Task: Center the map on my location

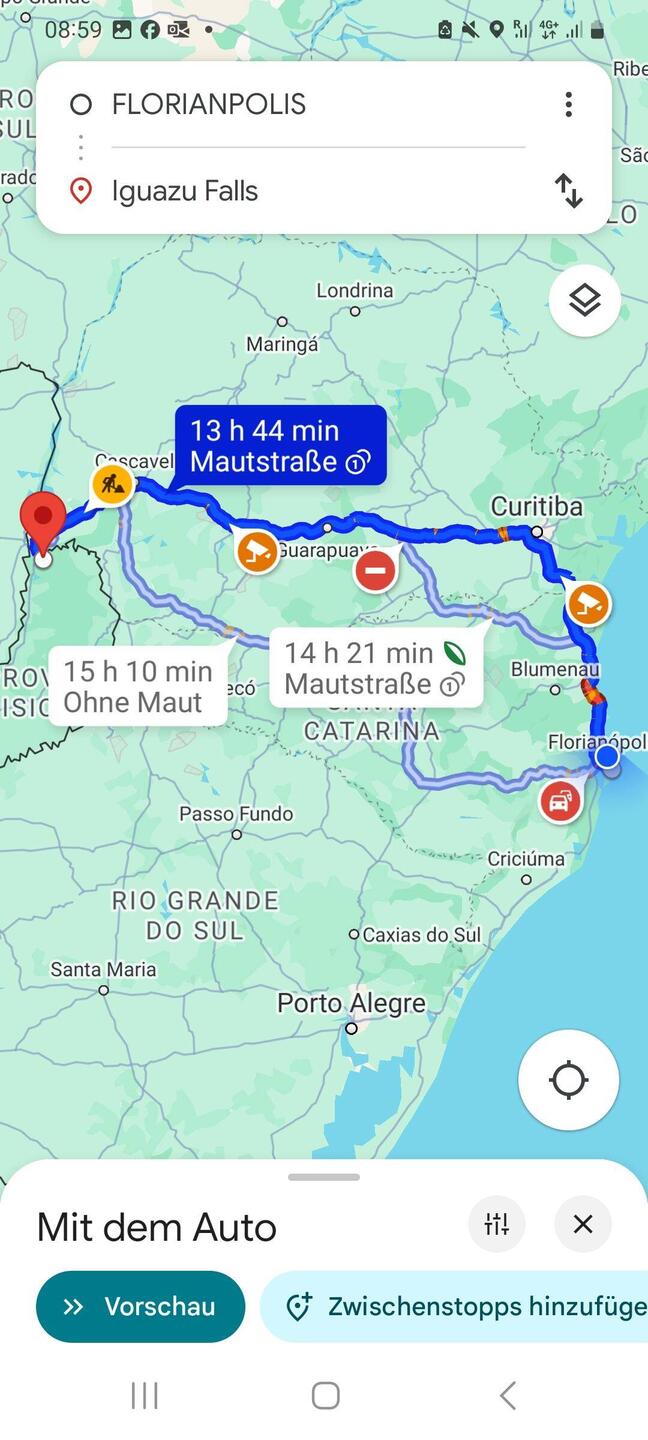Action: click(568, 1080)
